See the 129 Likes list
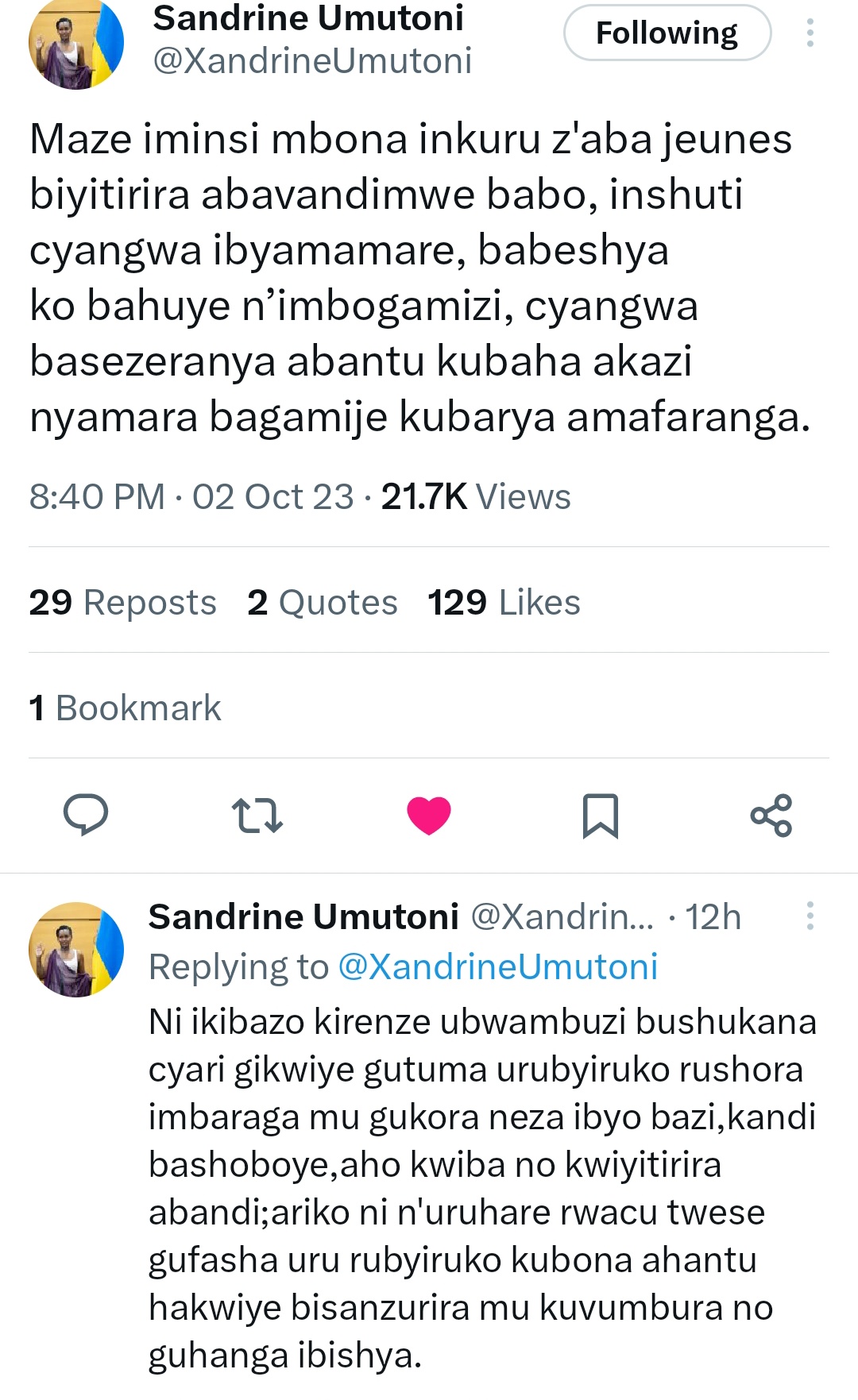Viewport: 858px width, 1400px height. (x=504, y=603)
